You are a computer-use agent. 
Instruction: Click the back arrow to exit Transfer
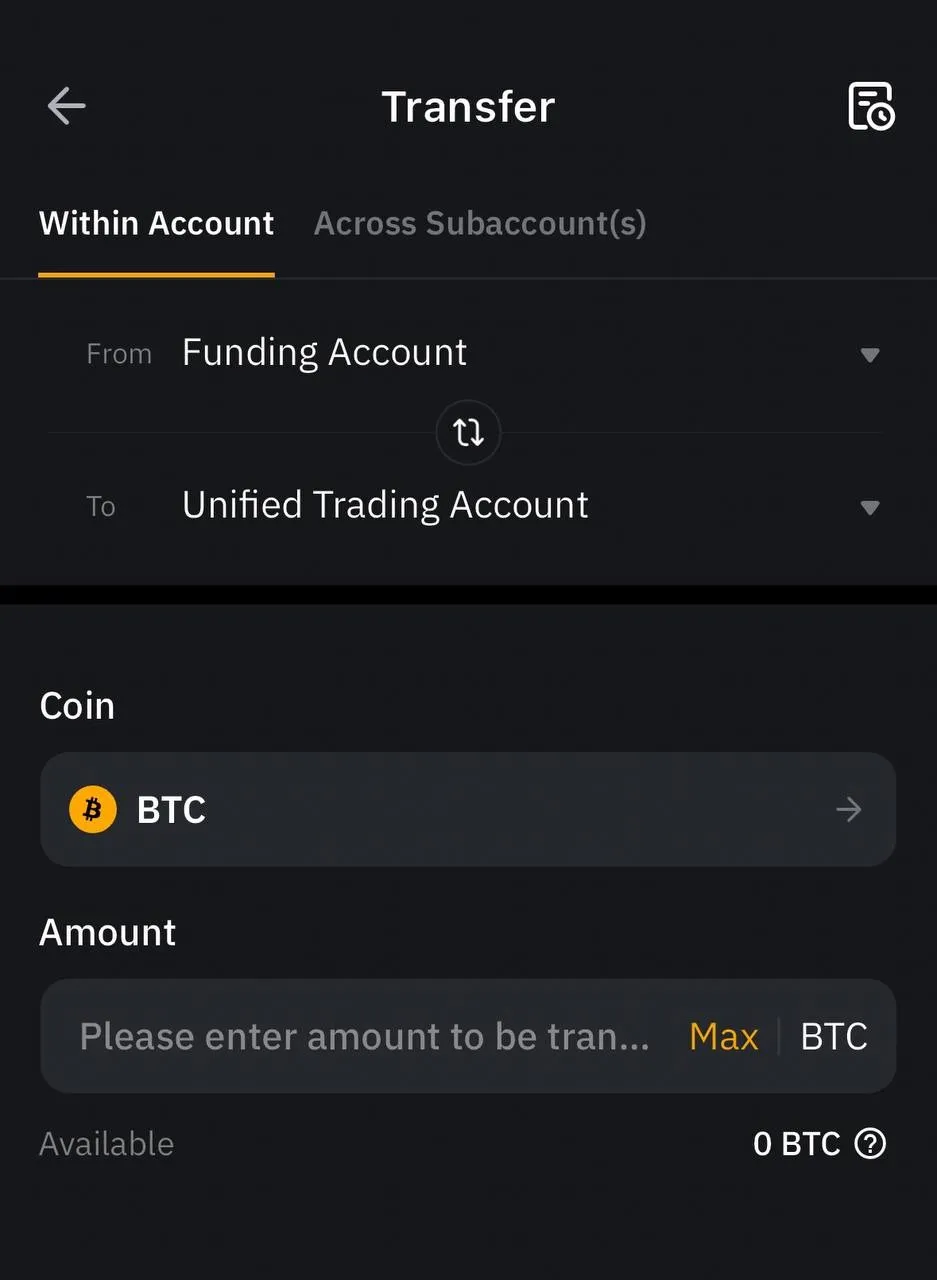click(x=65, y=105)
